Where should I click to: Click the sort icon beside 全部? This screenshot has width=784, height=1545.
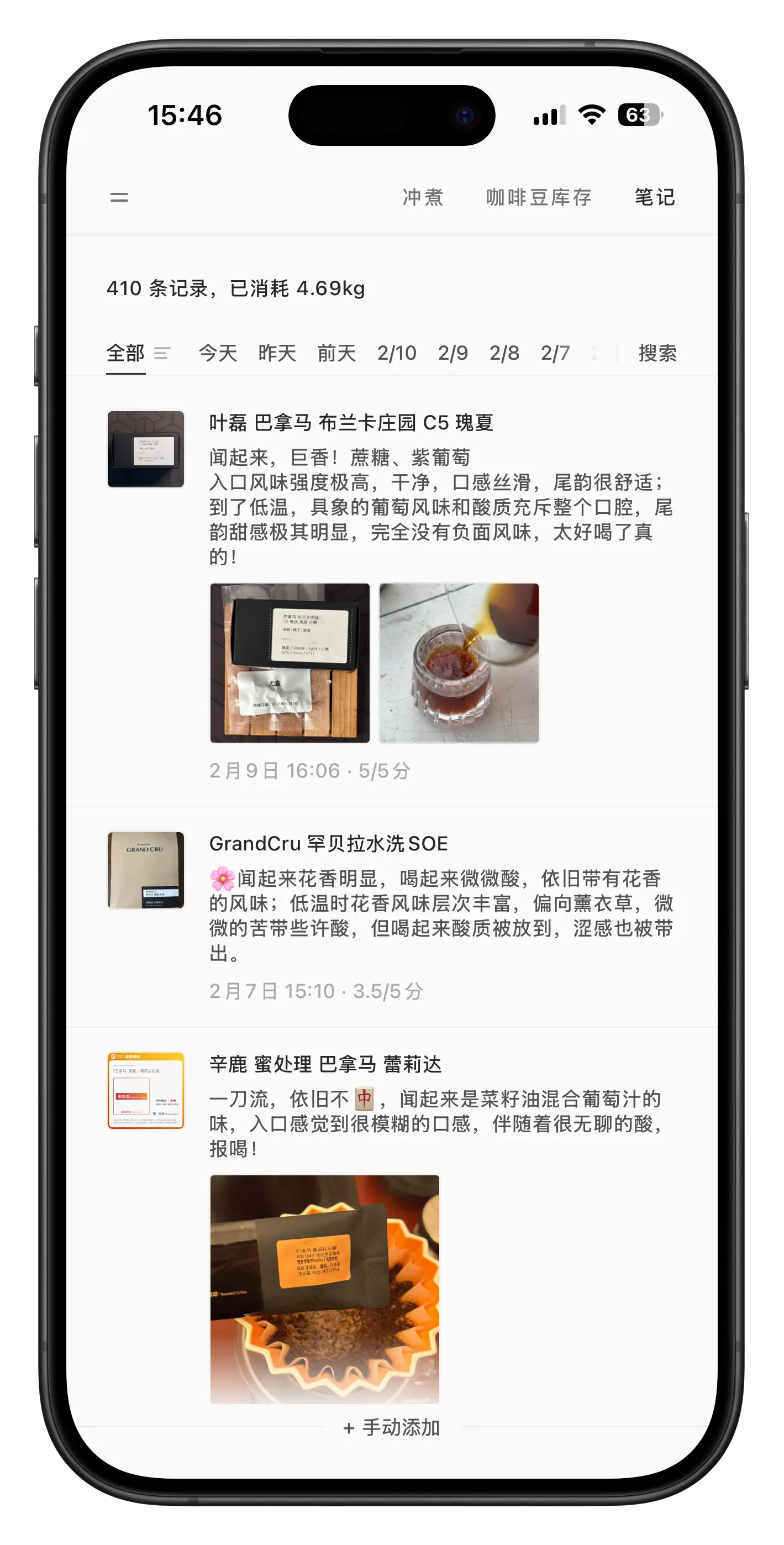pos(164,353)
